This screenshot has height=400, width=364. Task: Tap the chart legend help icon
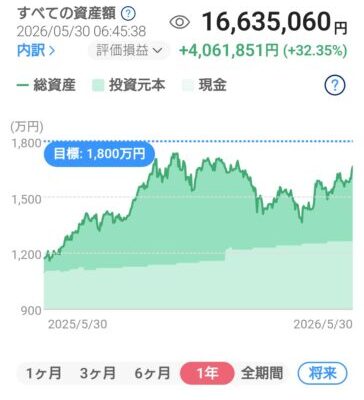tap(335, 86)
